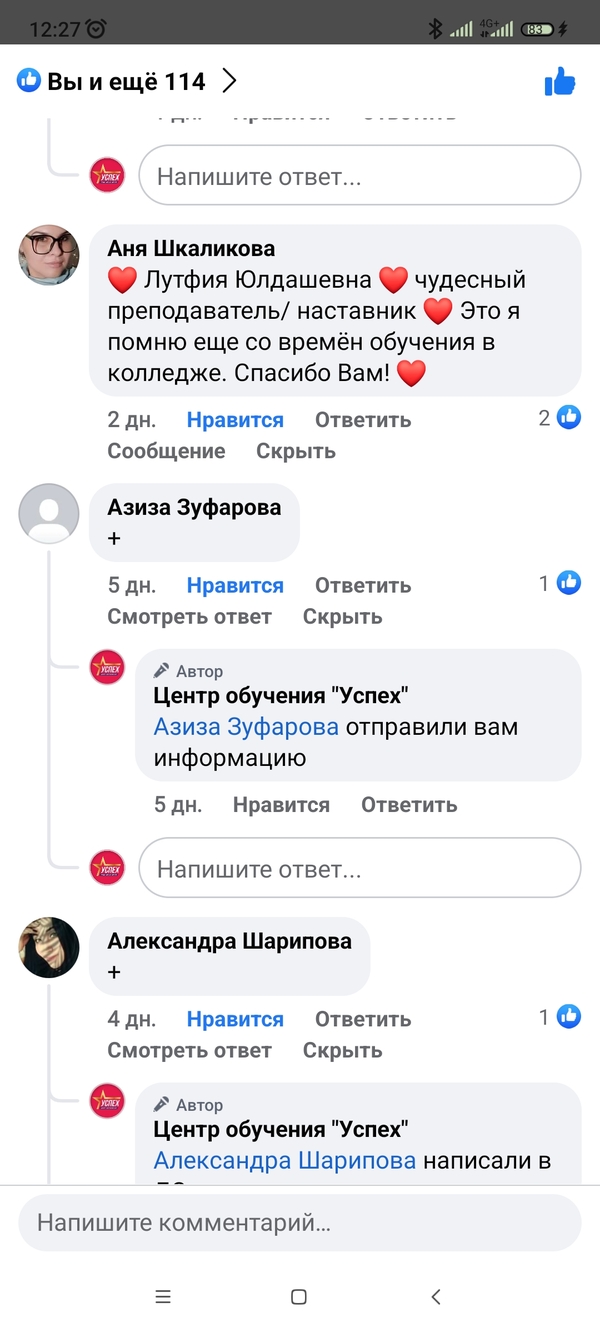The width and height of the screenshot is (600, 1333).
Task: Like Аня Шкаликова's comment via Нравится
Action: click(235, 420)
